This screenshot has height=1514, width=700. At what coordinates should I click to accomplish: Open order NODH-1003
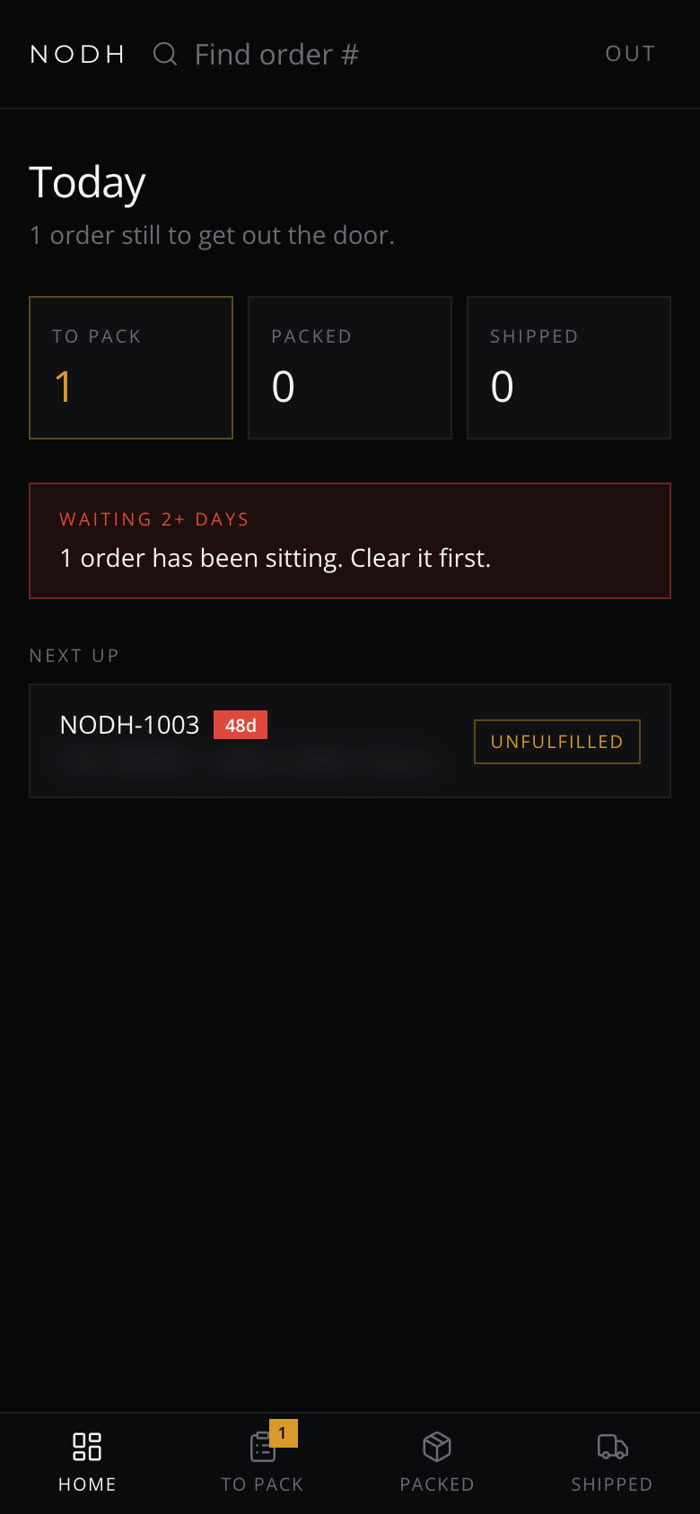(350, 741)
